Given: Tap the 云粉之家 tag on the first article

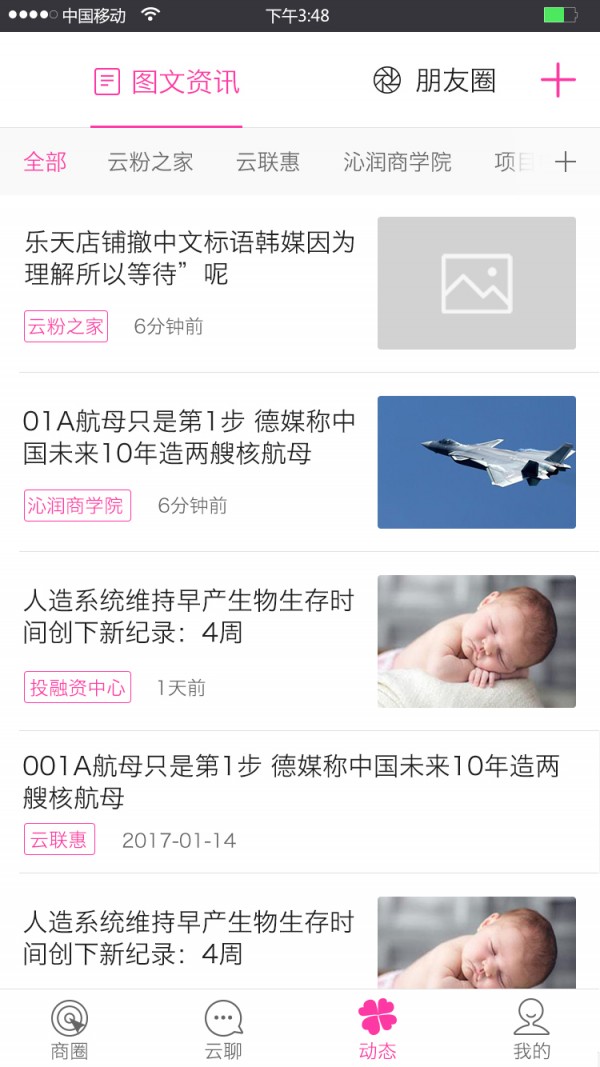Looking at the screenshot, I should tap(66, 326).
